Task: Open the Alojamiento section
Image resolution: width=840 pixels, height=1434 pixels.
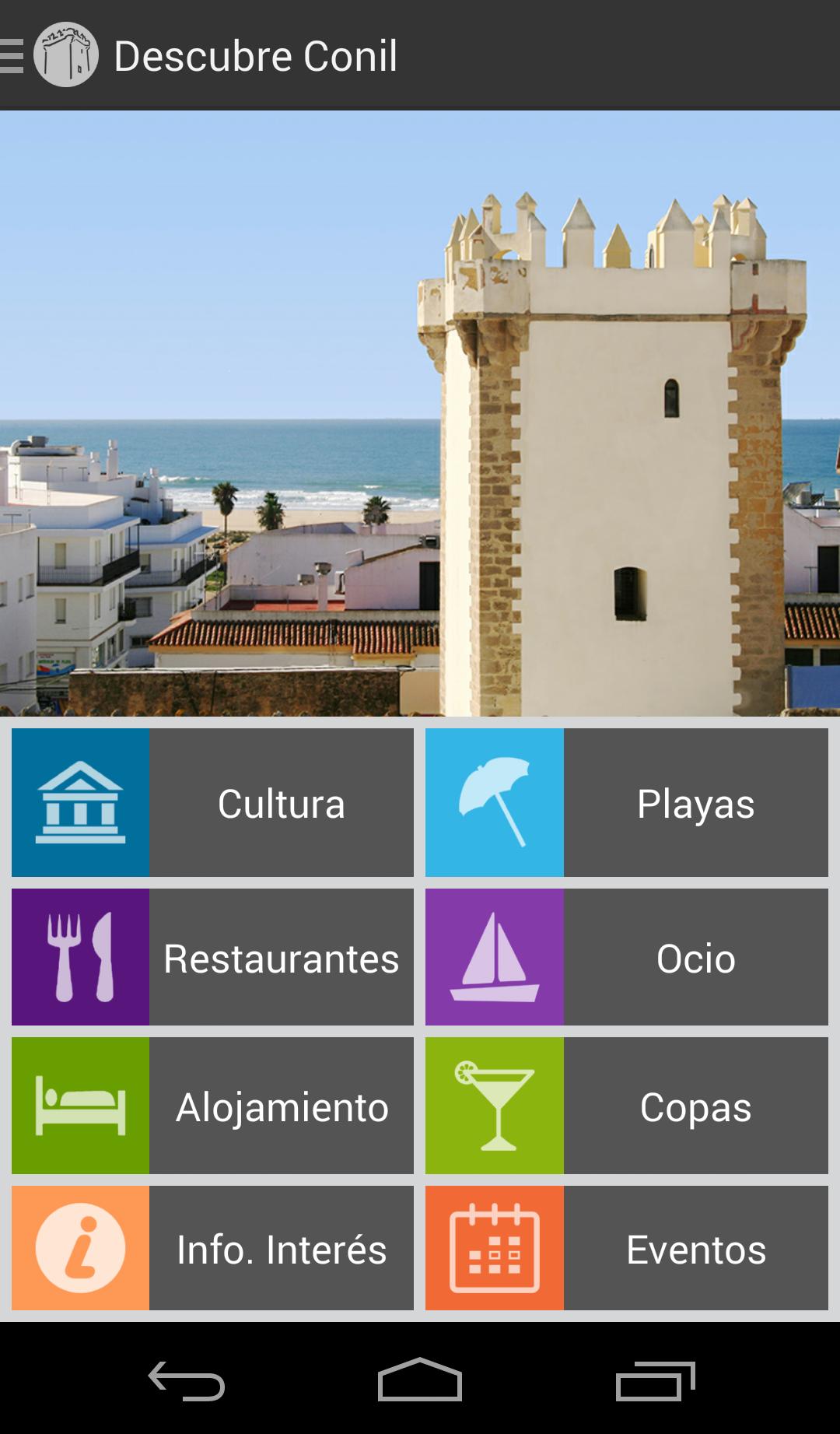Action: click(282, 1106)
